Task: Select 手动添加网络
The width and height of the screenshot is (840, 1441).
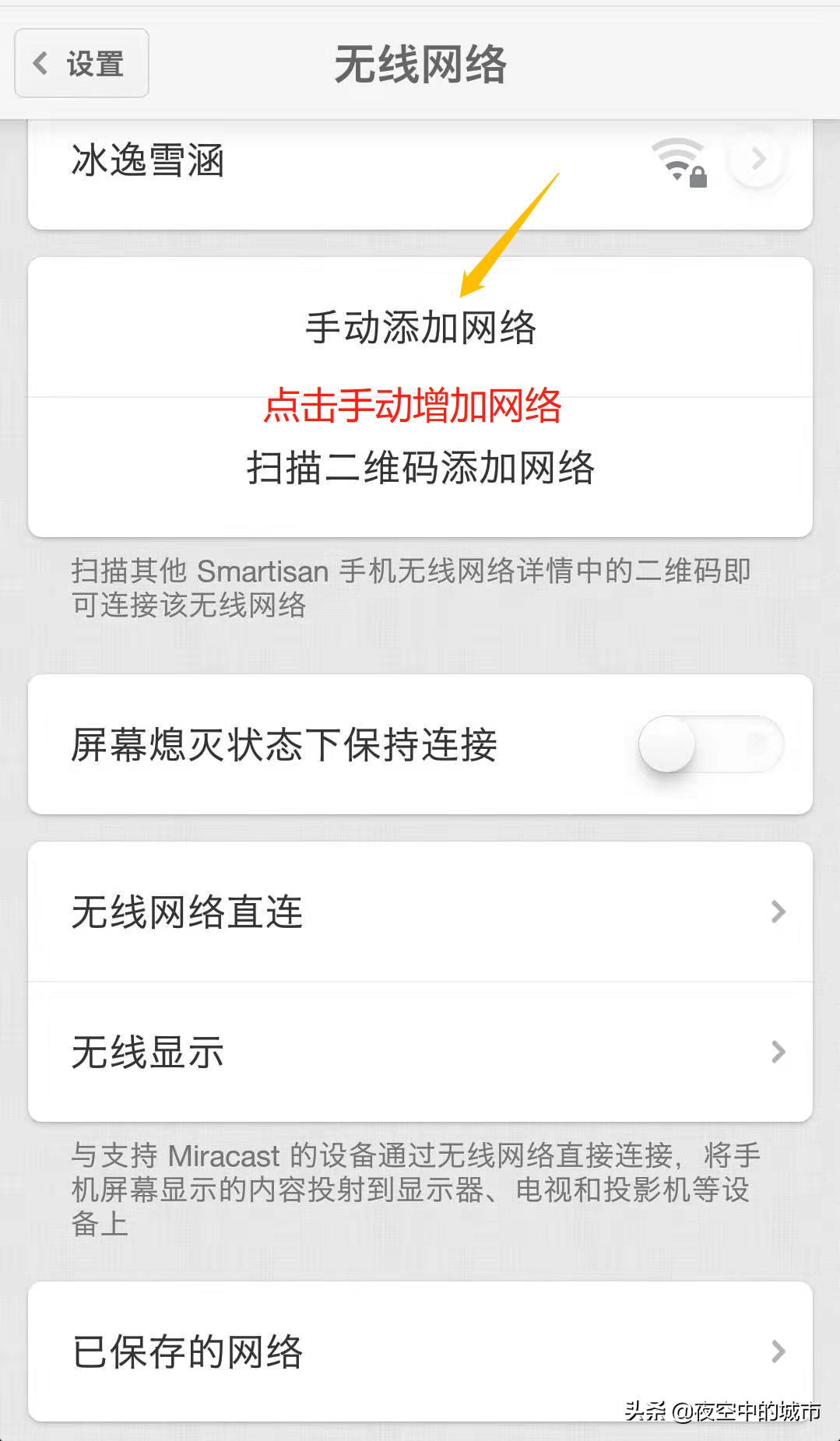Action: (x=420, y=328)
